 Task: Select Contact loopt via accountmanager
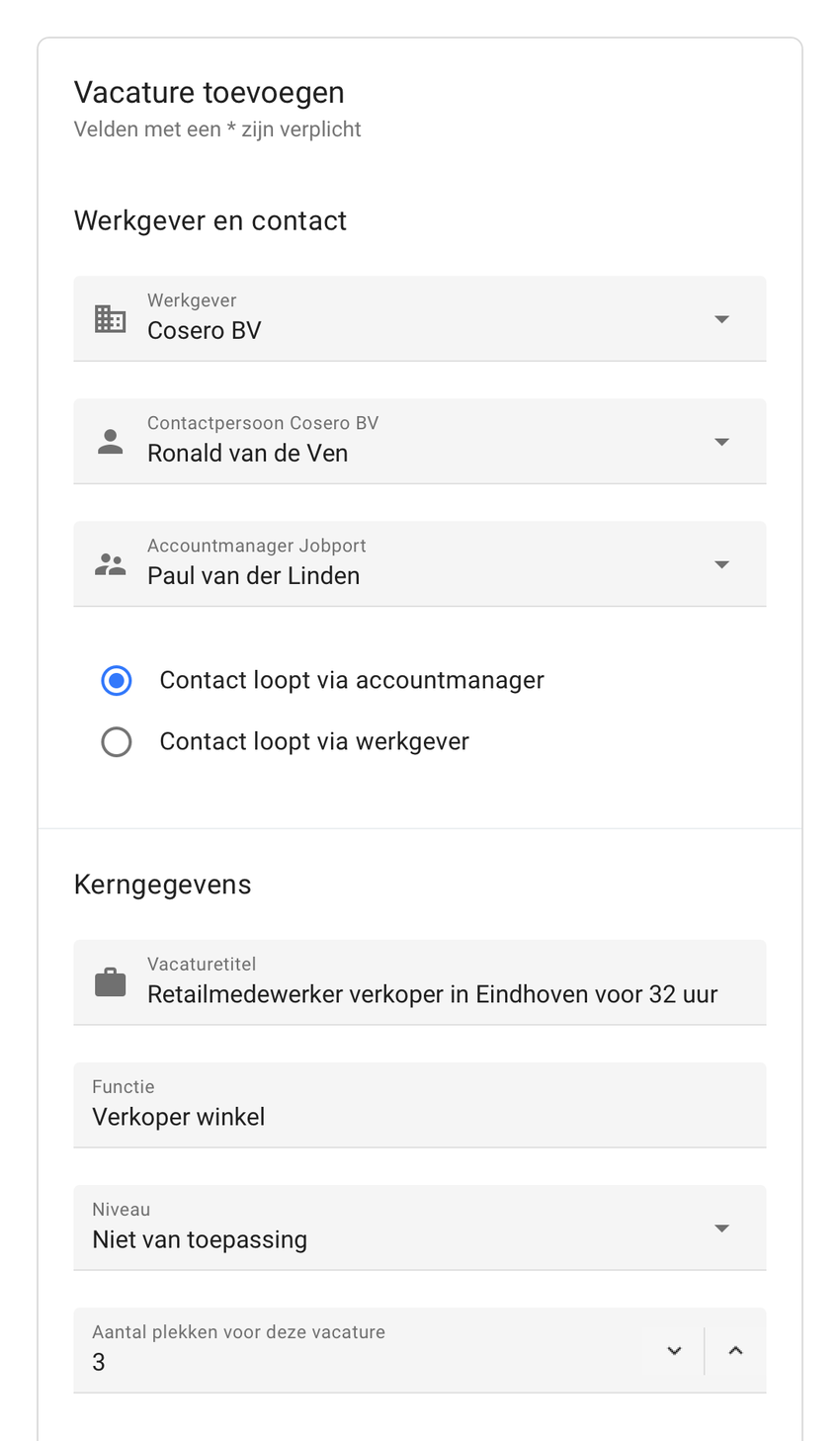117,681
